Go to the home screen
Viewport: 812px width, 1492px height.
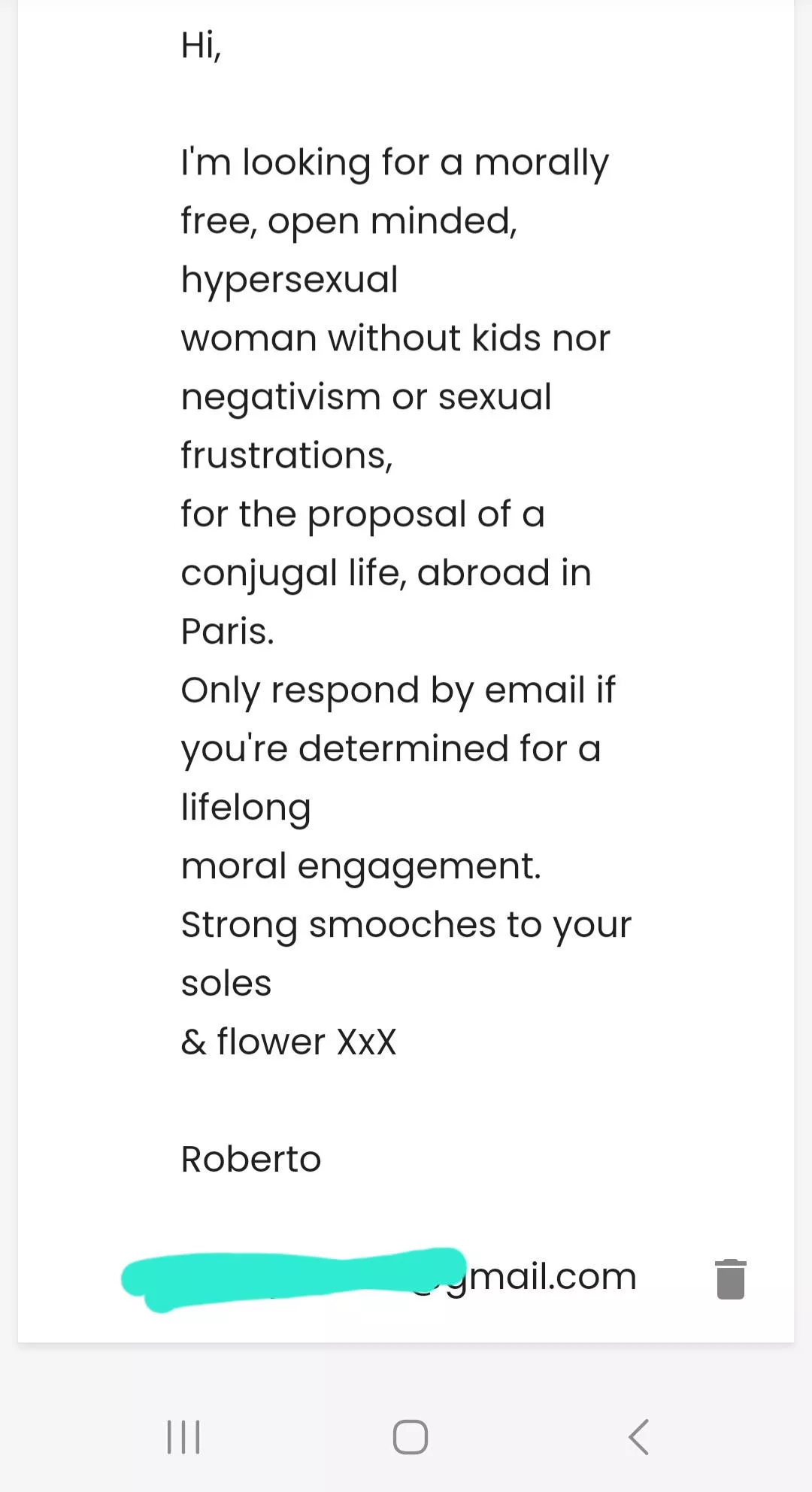411,1437
